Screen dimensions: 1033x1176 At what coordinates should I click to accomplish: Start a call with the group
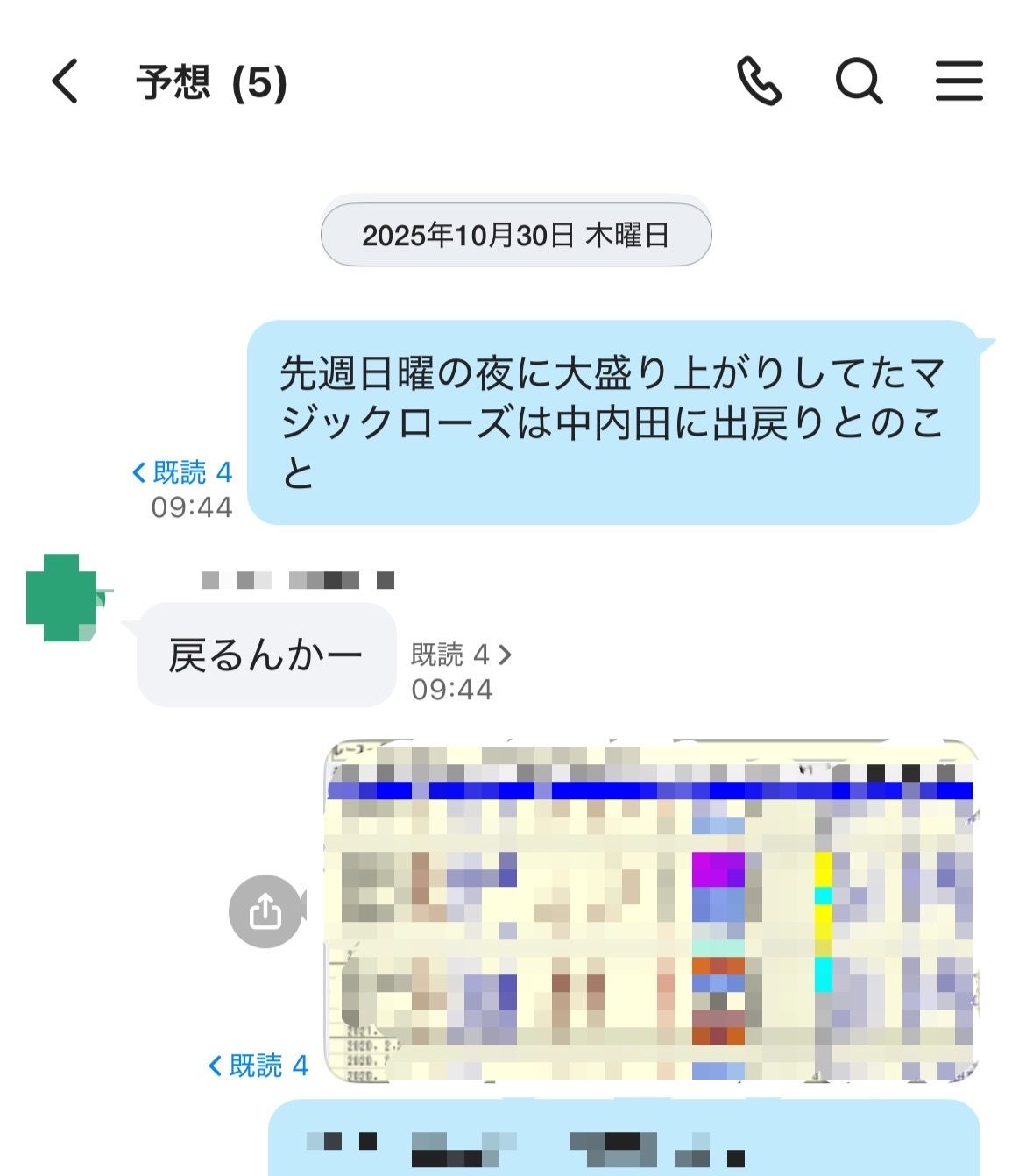pos(758,81)
